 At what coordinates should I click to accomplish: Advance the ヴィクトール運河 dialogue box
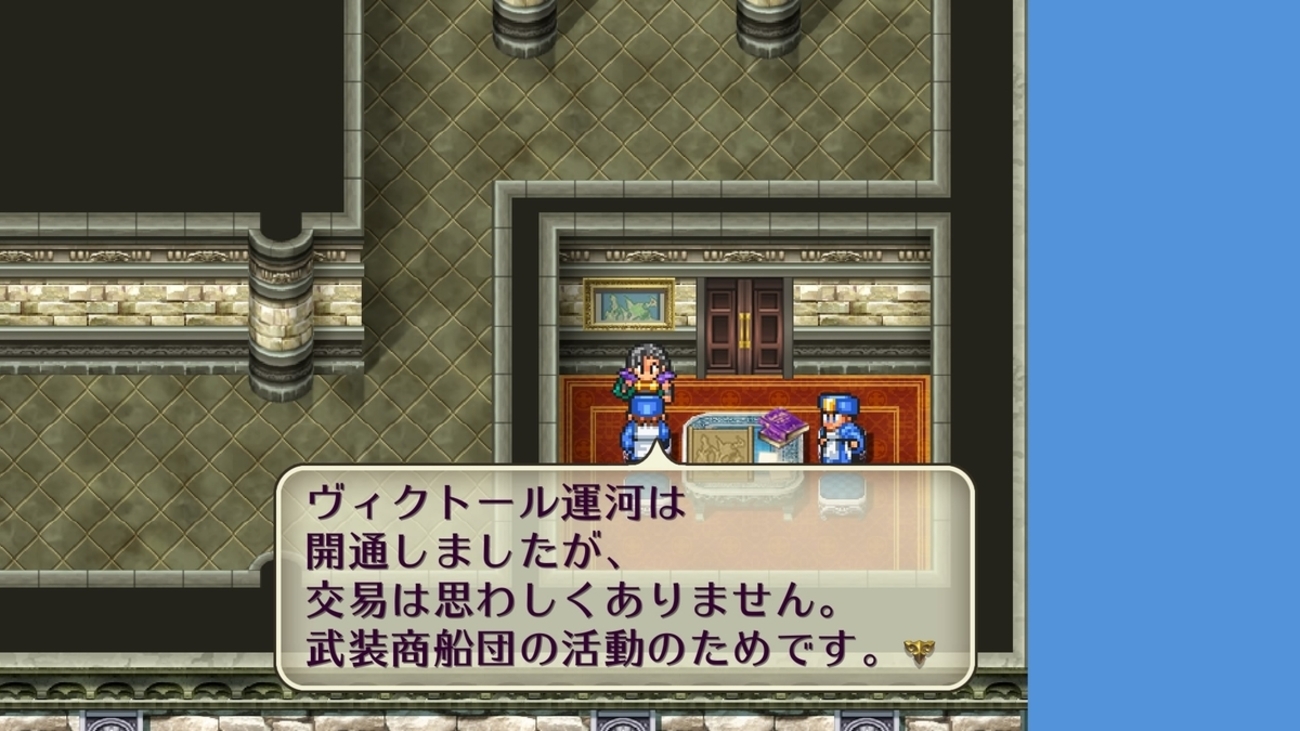pyautogui.click(x=916, y=653)
